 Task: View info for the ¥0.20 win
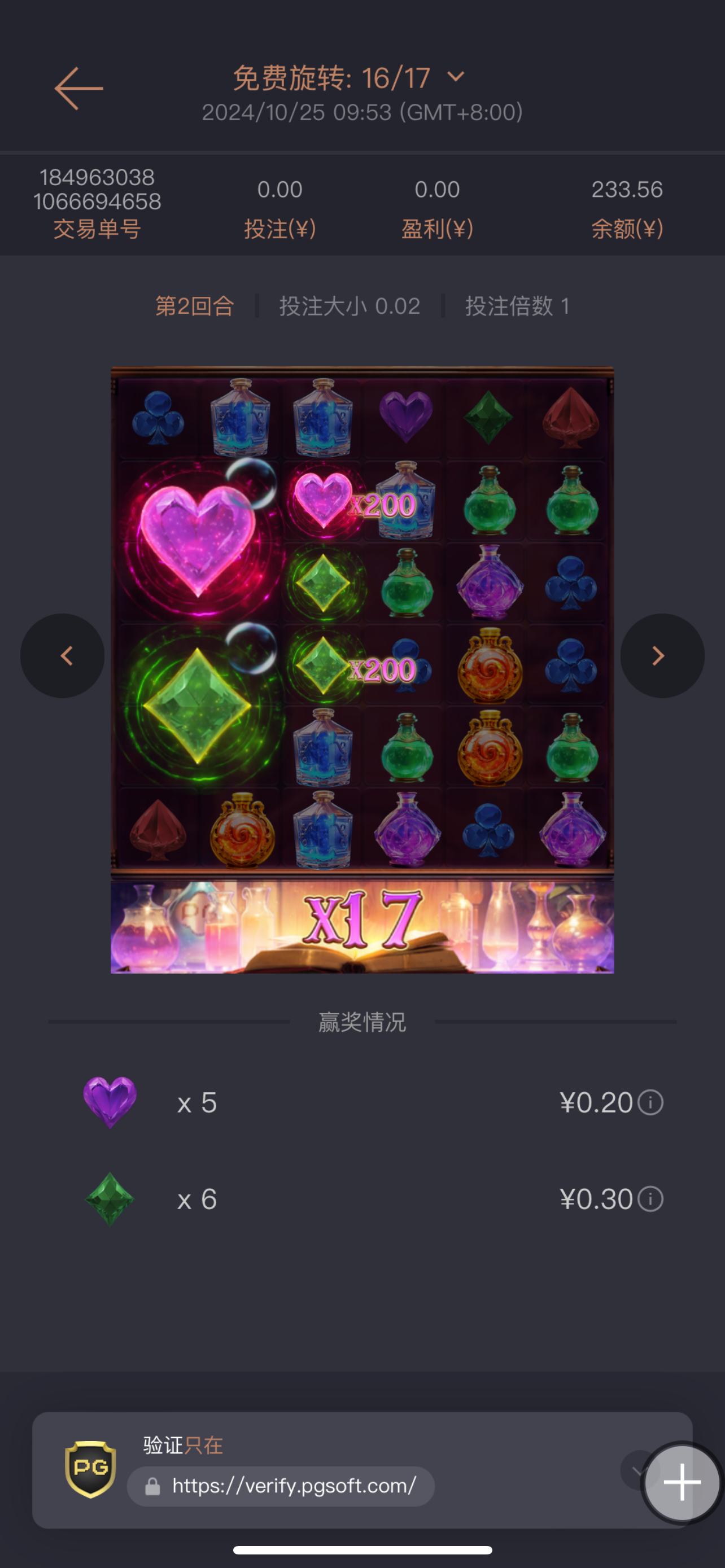(650, 1102)
